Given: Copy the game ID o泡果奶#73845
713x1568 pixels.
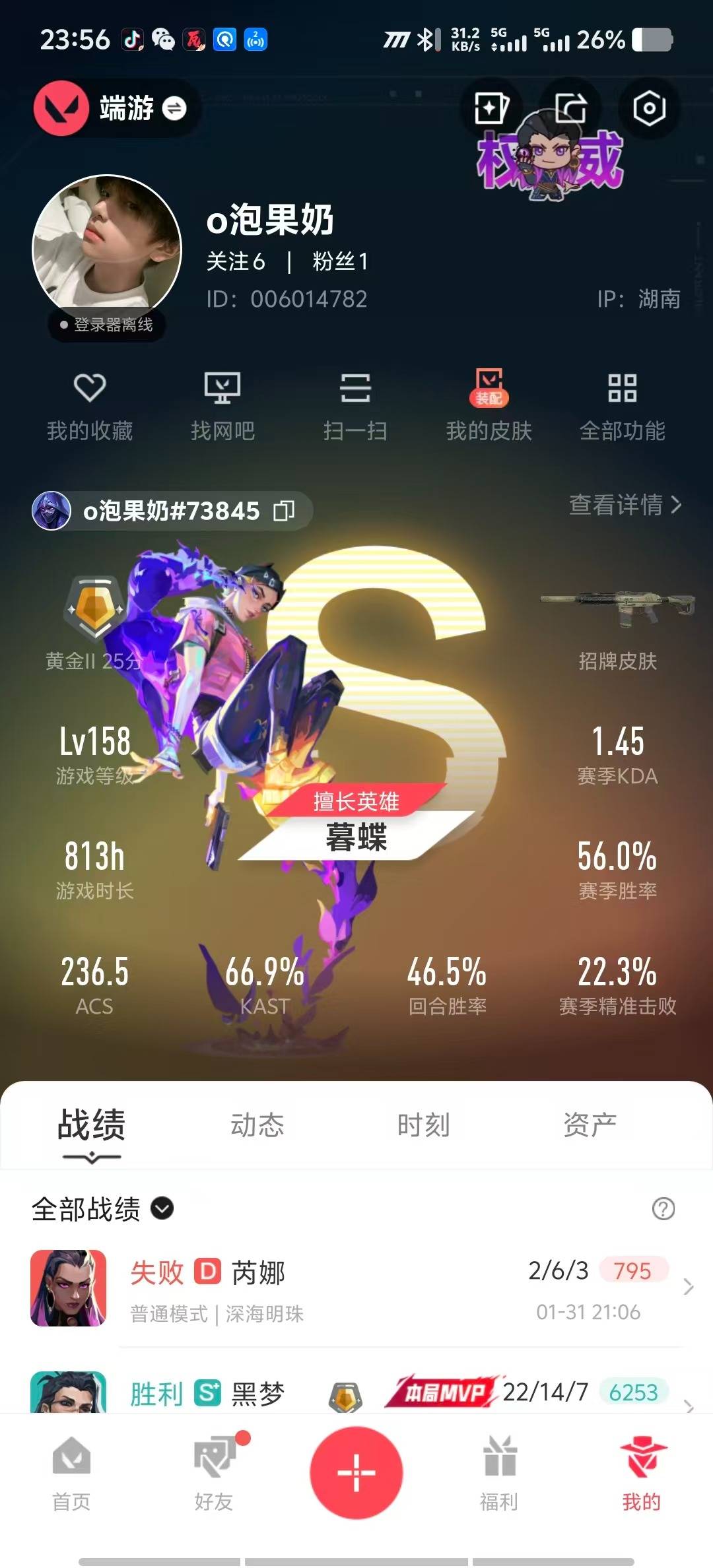Looking at the screenshot, I should pos(284,511).
